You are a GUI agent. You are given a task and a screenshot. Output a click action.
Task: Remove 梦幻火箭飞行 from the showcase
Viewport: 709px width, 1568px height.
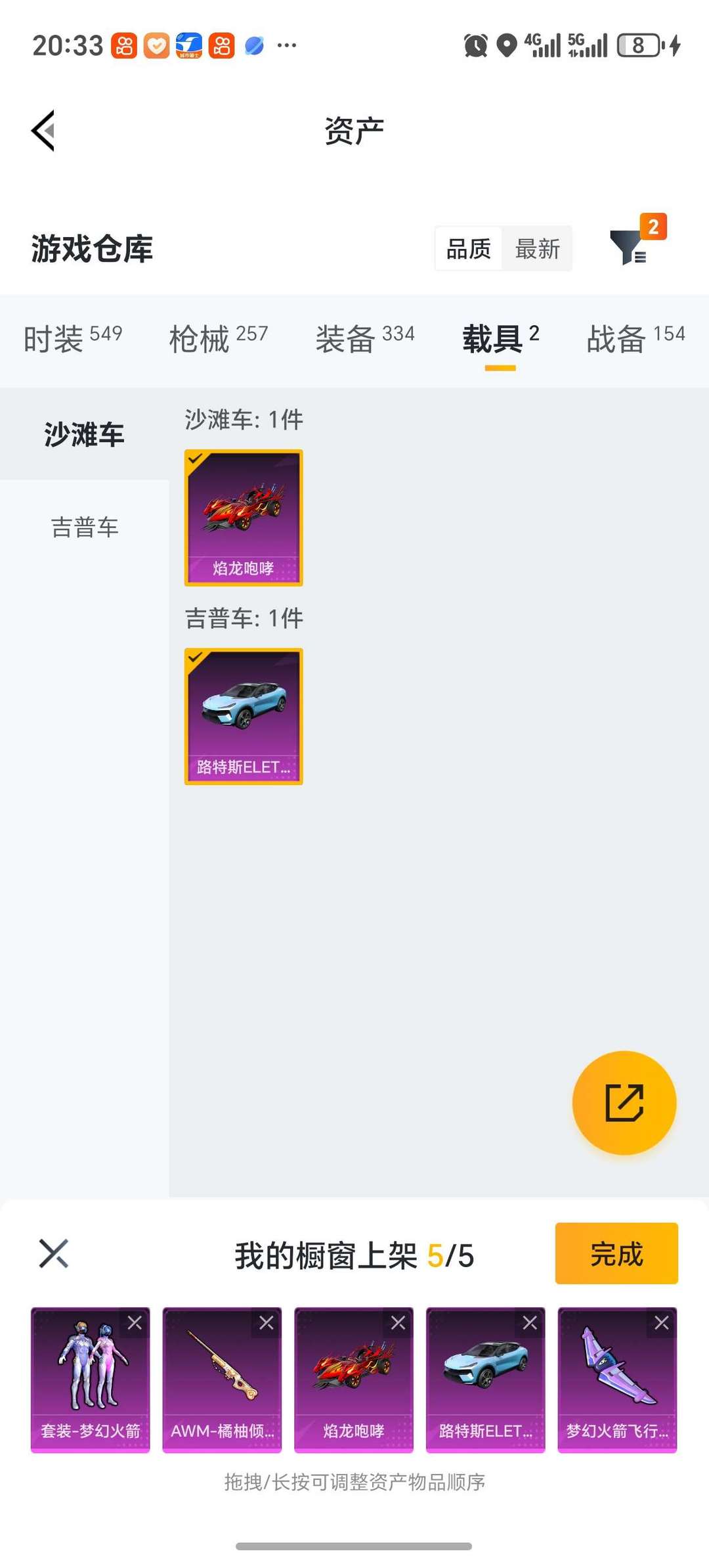tap(662, 1323)
